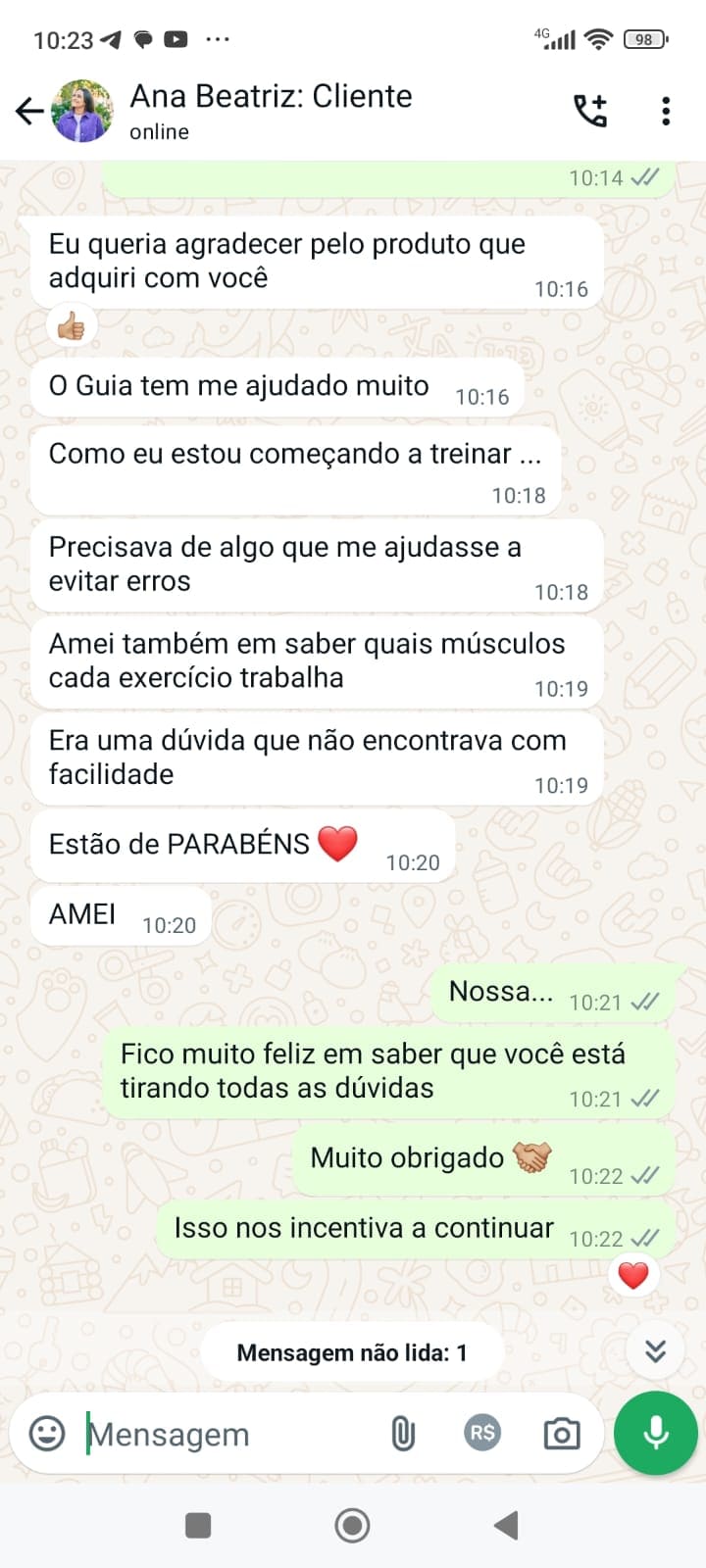Open recent apps with the square button

198,1525
